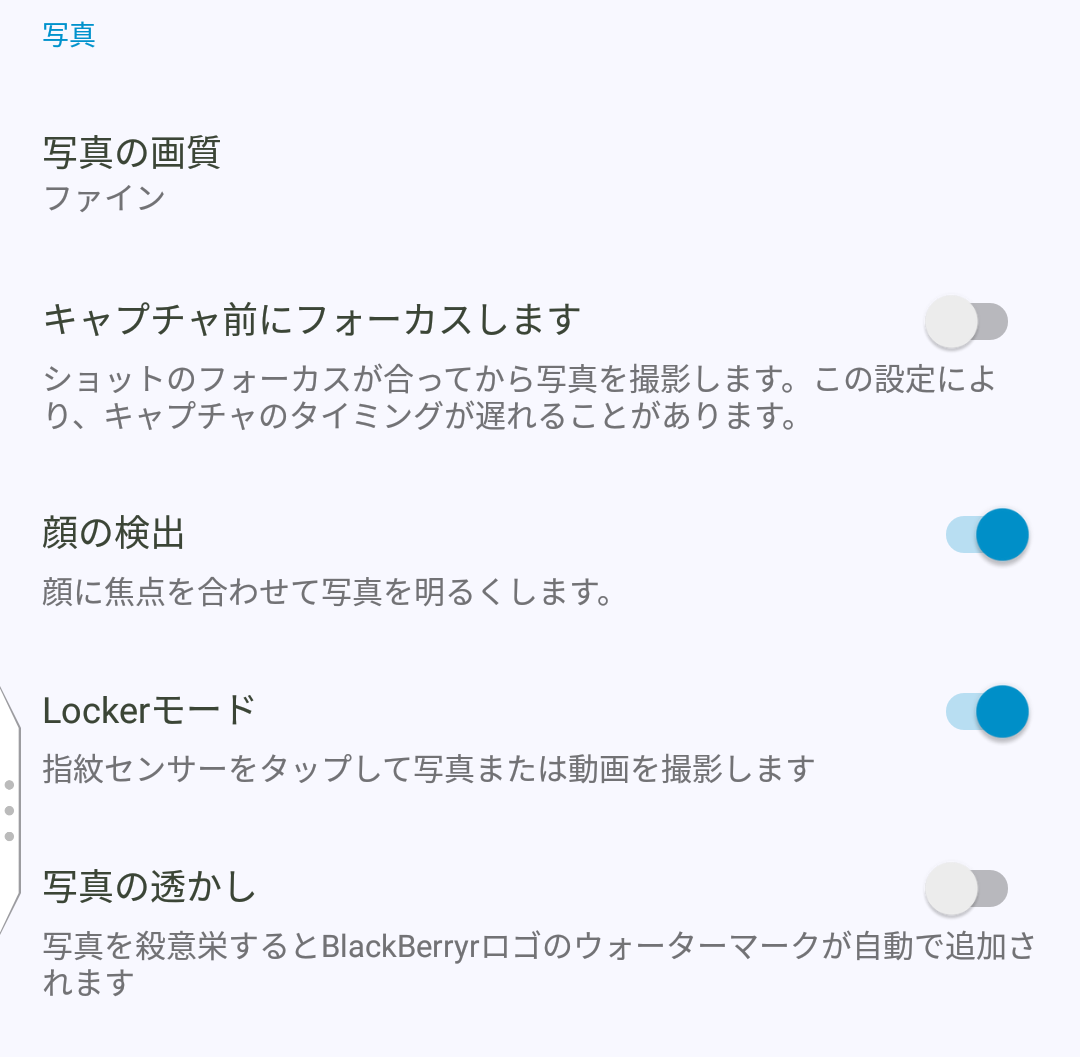Screen dimensions: 1080x1057
Task: Open the side edge handle tab
Action: click(9, 810)
